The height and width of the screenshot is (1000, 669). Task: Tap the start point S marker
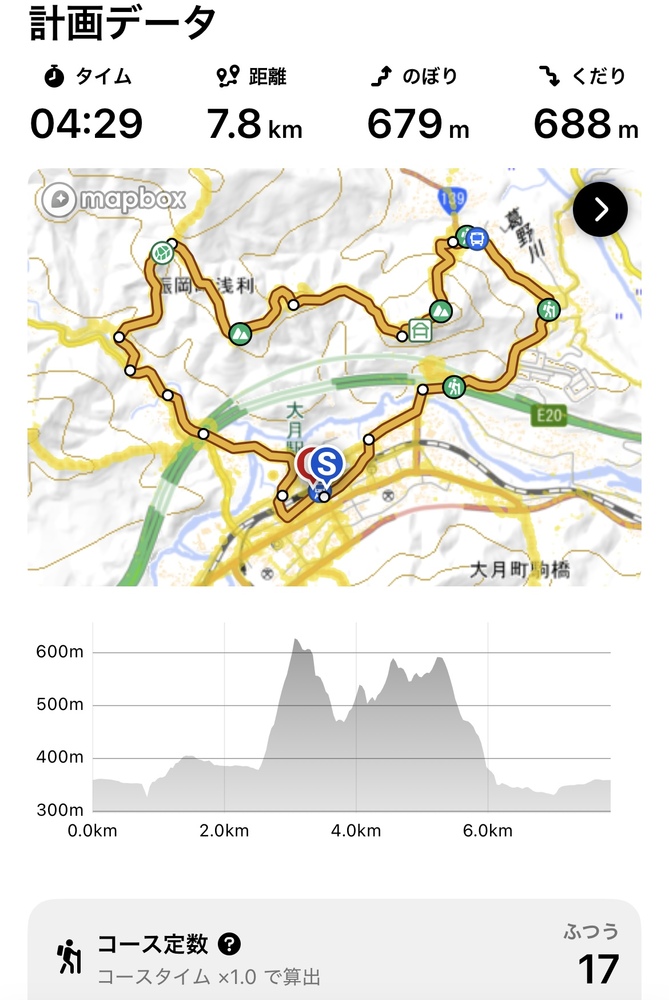click(326, 464)
